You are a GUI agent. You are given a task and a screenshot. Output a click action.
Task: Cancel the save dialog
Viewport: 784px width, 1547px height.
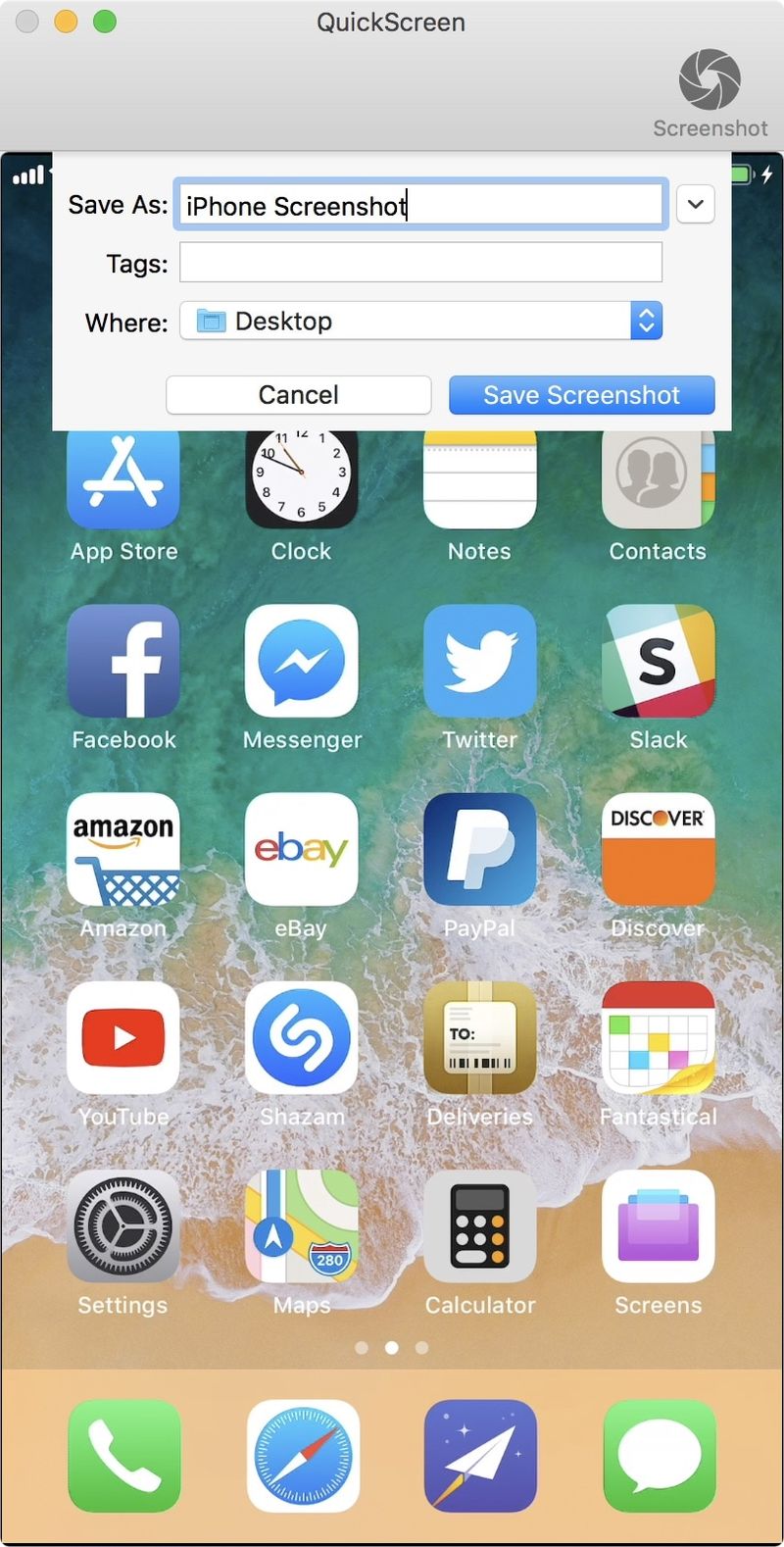(298, 395)
